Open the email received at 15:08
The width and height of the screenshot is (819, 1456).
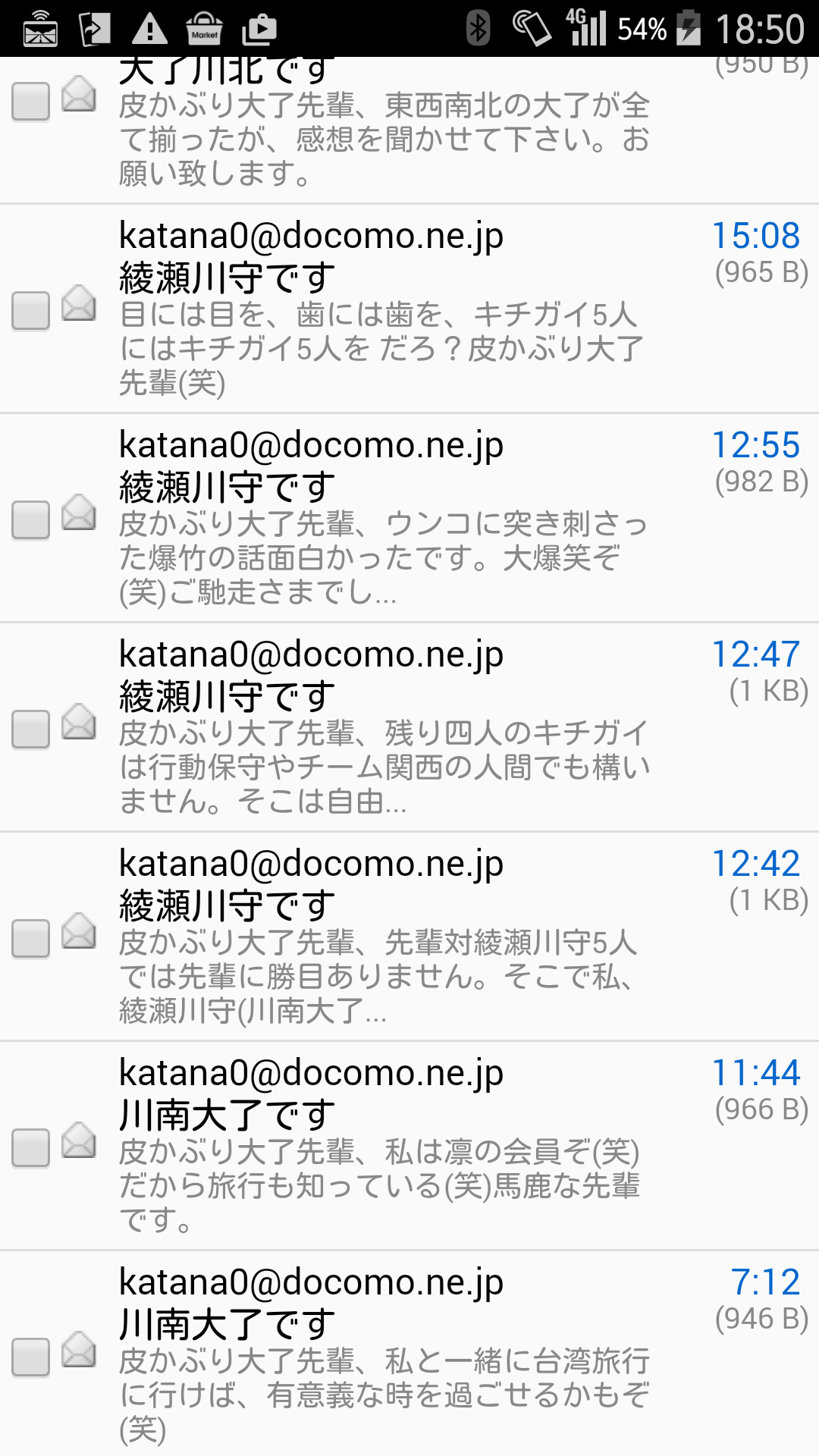[409, 309]
